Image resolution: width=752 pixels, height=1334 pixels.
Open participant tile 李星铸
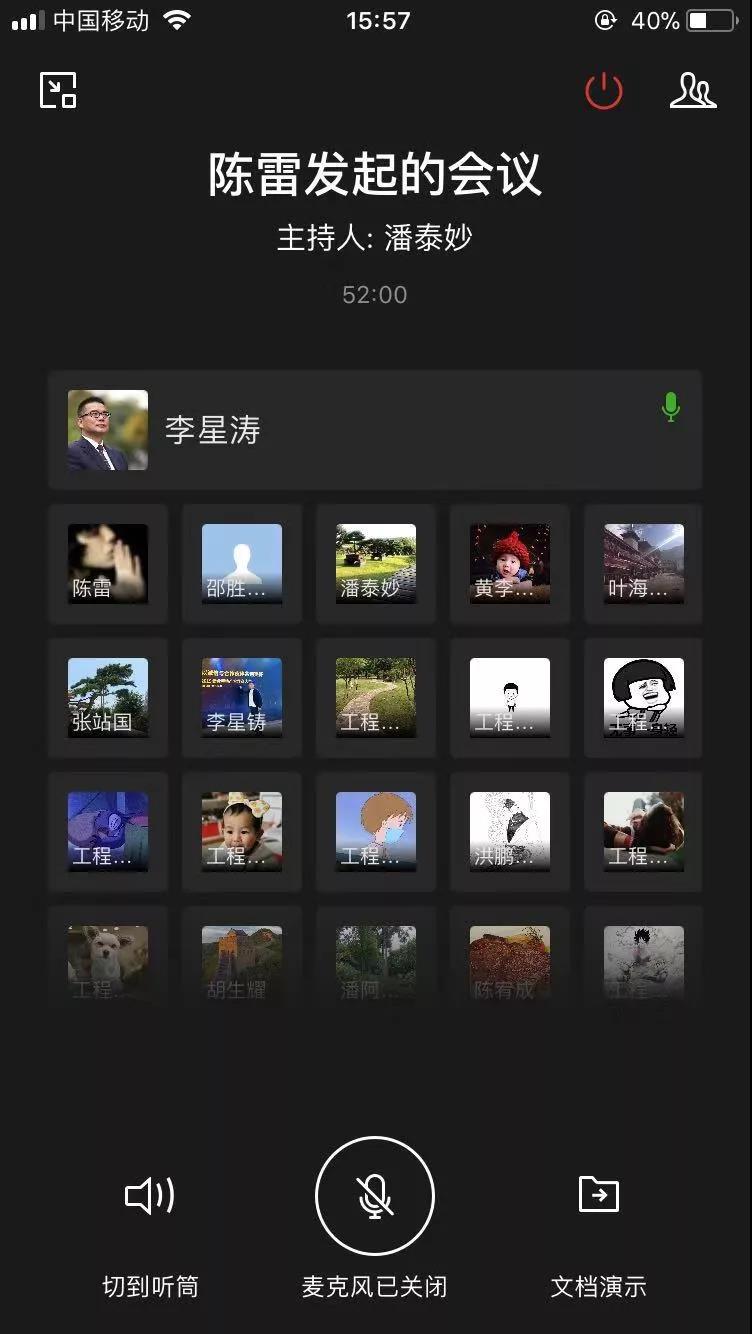[242, 698]
